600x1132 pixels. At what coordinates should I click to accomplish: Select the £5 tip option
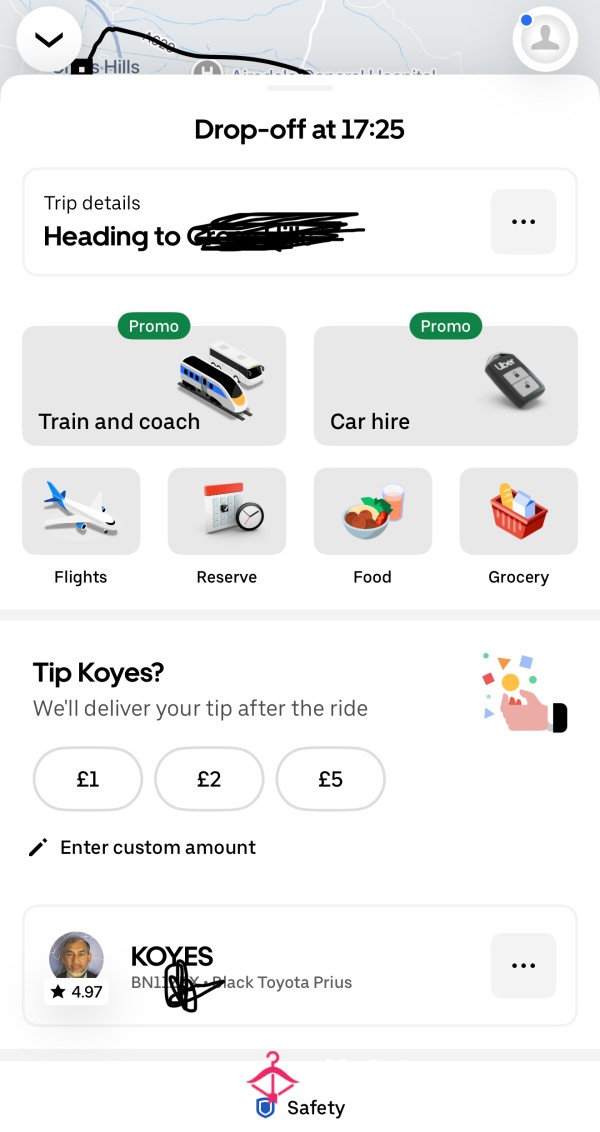(331, 779)
